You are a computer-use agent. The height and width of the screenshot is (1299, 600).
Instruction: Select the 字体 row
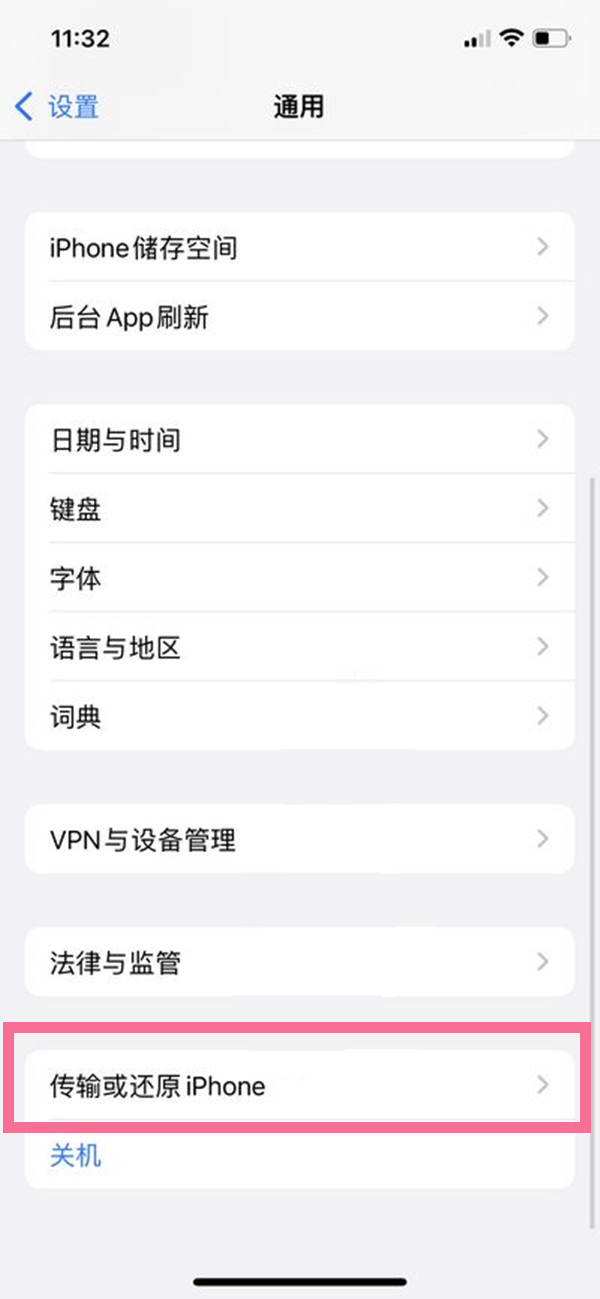(x=299, y=578)
